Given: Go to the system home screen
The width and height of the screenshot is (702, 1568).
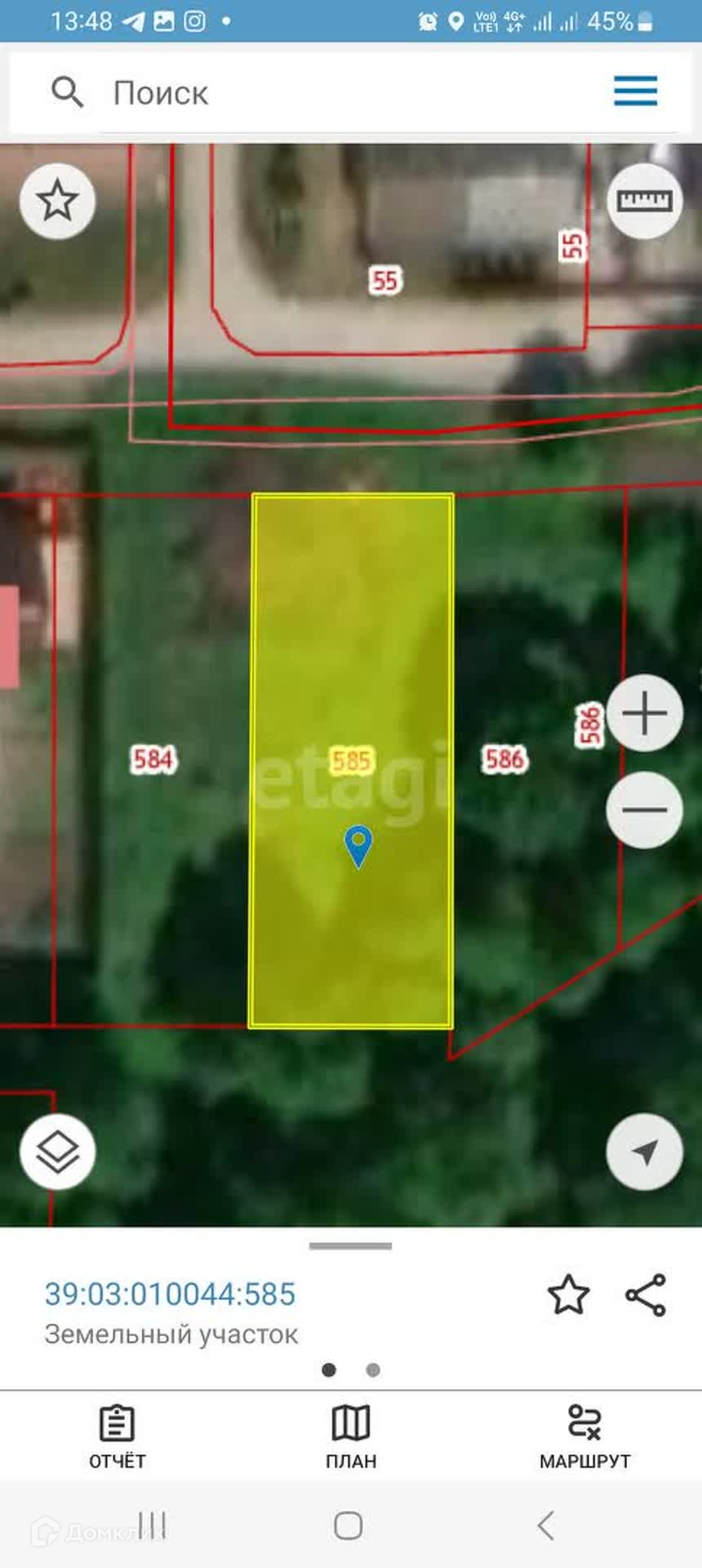Looking at the screenshot, I should pos(349,1525).
